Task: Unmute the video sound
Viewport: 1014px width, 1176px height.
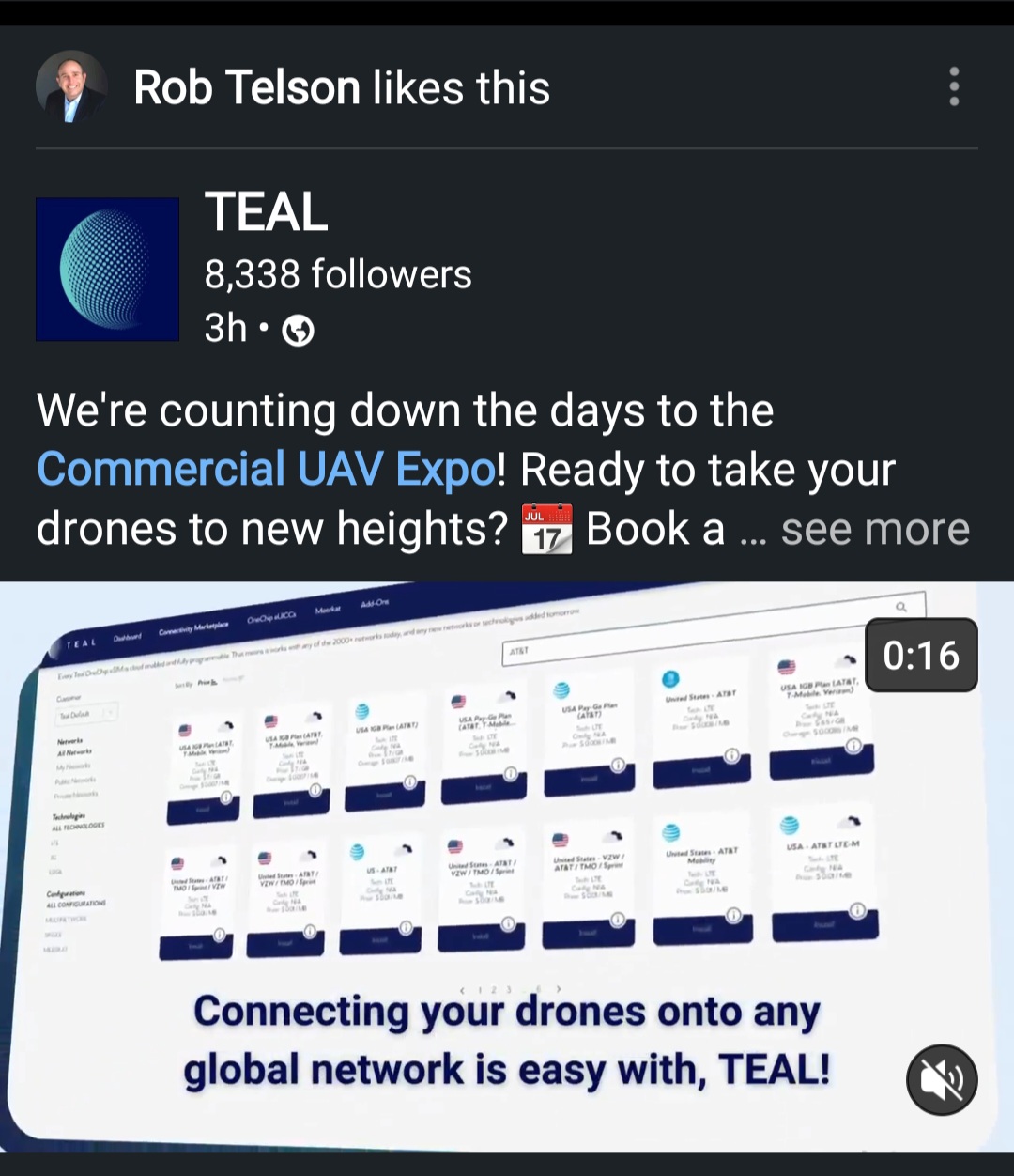Action: (x=941, y=1080)
